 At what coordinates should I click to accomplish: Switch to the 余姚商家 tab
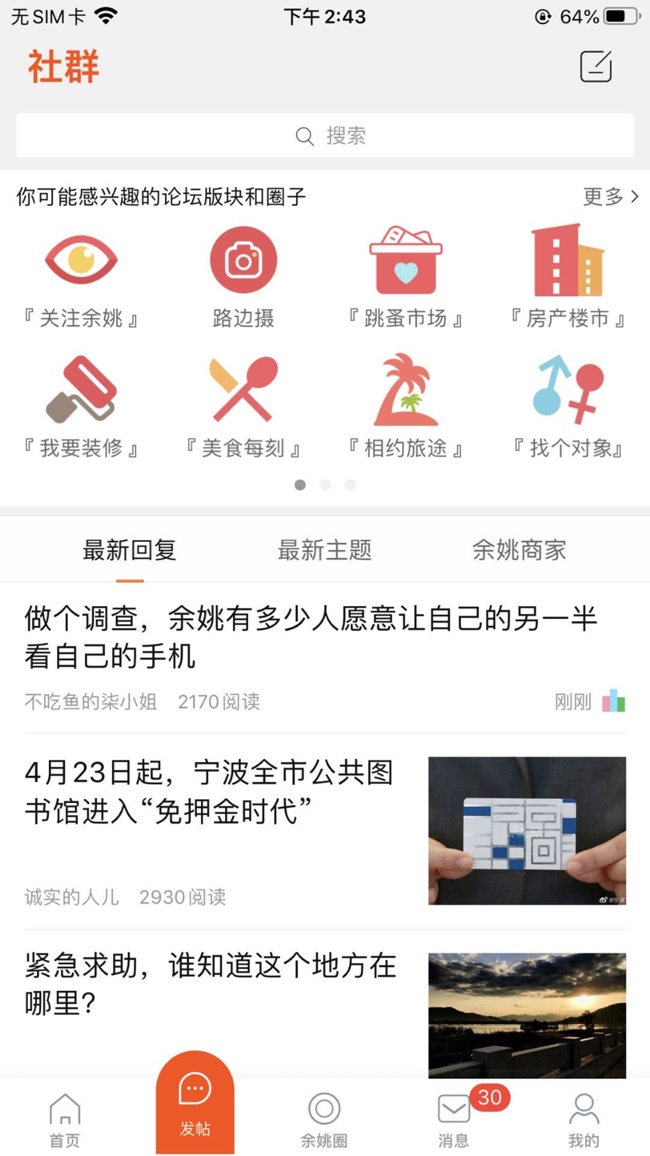pos(519,550)
